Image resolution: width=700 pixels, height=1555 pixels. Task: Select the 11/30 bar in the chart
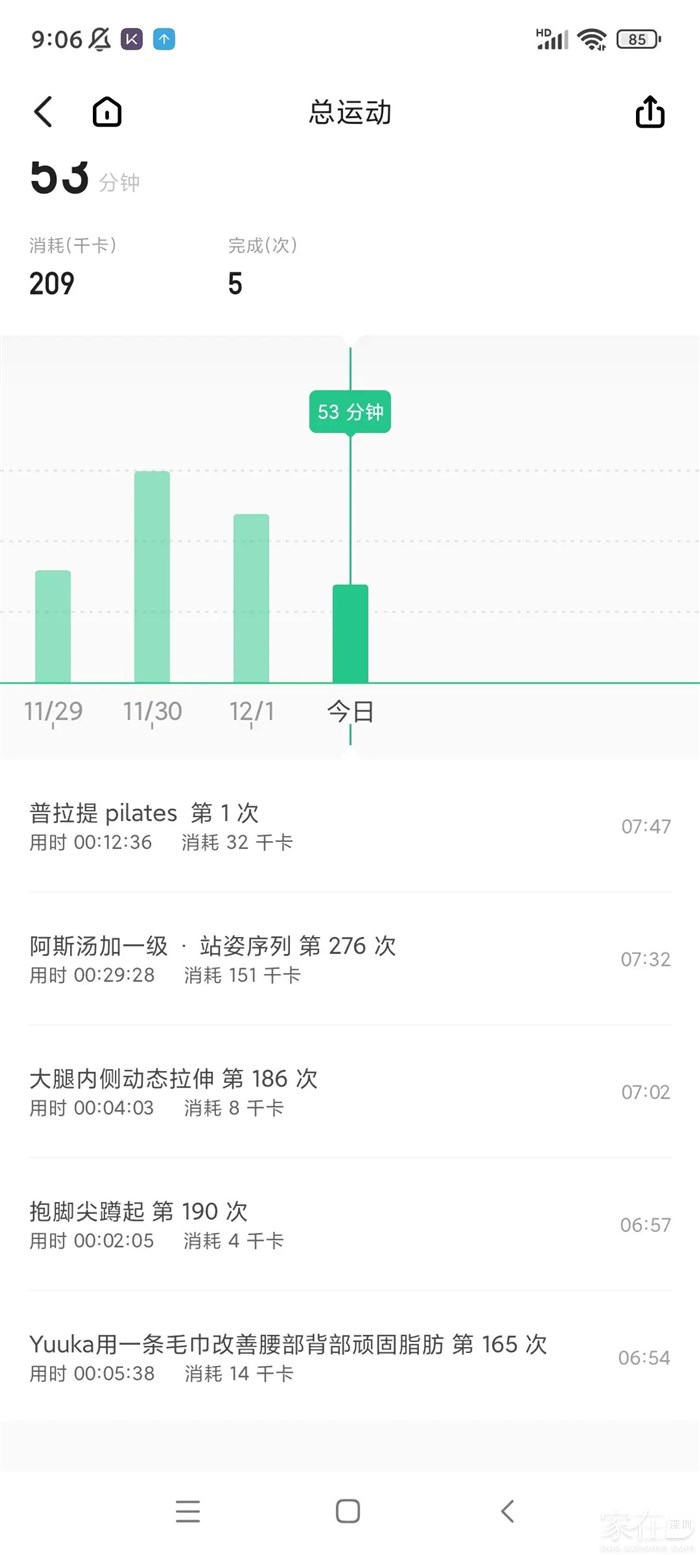(x=152, y=577)
